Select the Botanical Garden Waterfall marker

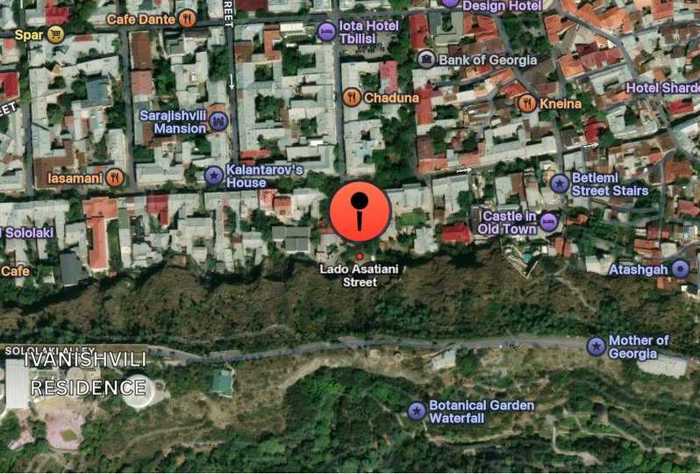(x=416, y=411)
